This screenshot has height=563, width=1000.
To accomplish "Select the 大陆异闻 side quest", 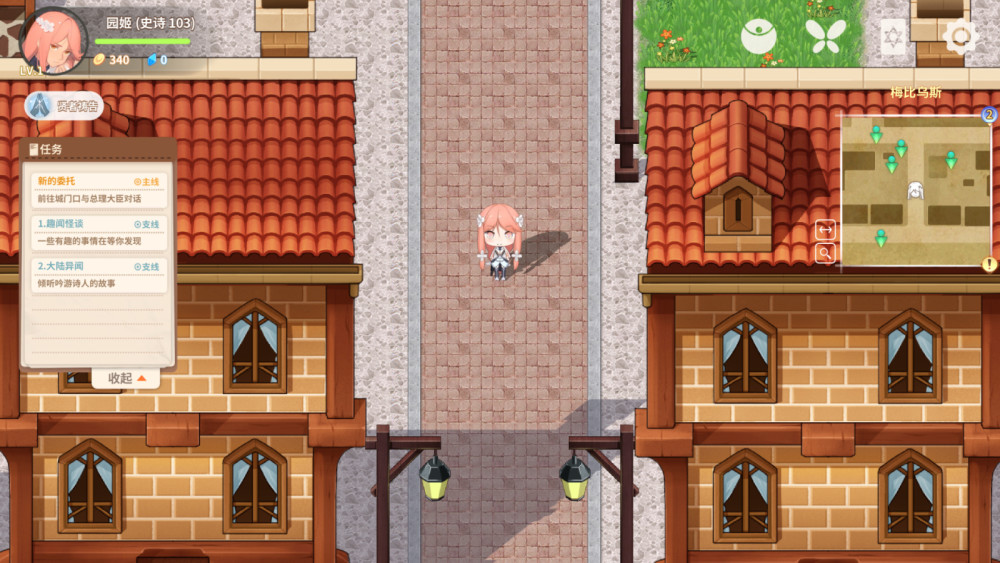I will pyautogui.click(x=98, y=275).
